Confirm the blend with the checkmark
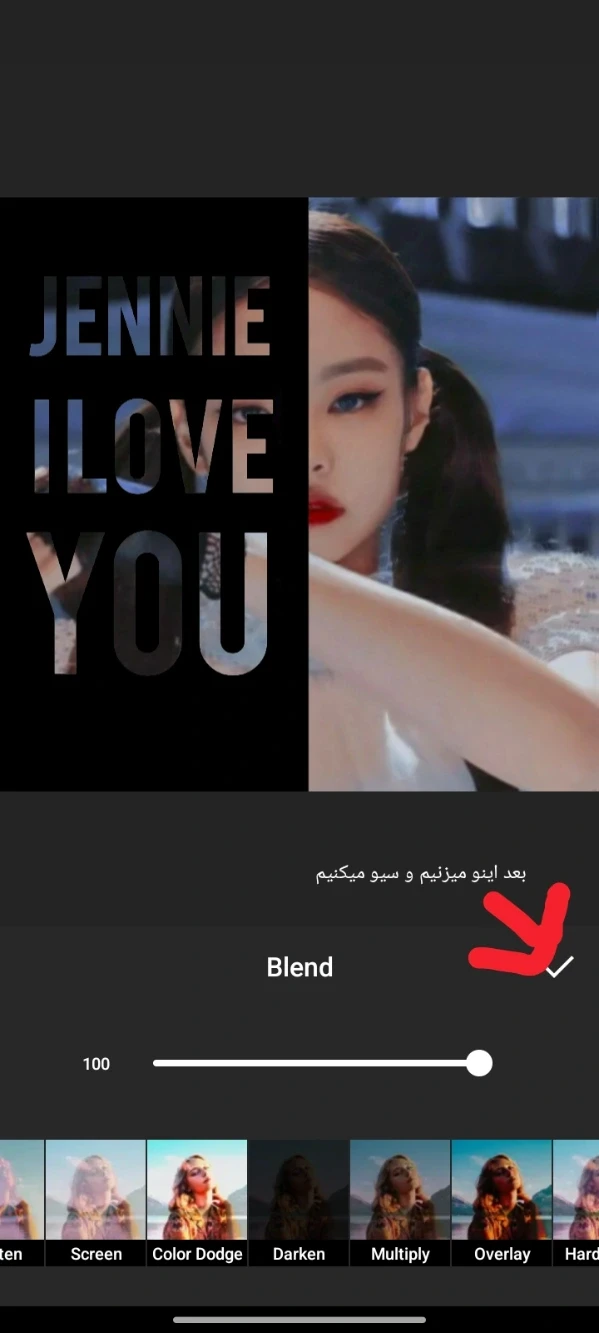599x1333 pixels. pos(560,967)
